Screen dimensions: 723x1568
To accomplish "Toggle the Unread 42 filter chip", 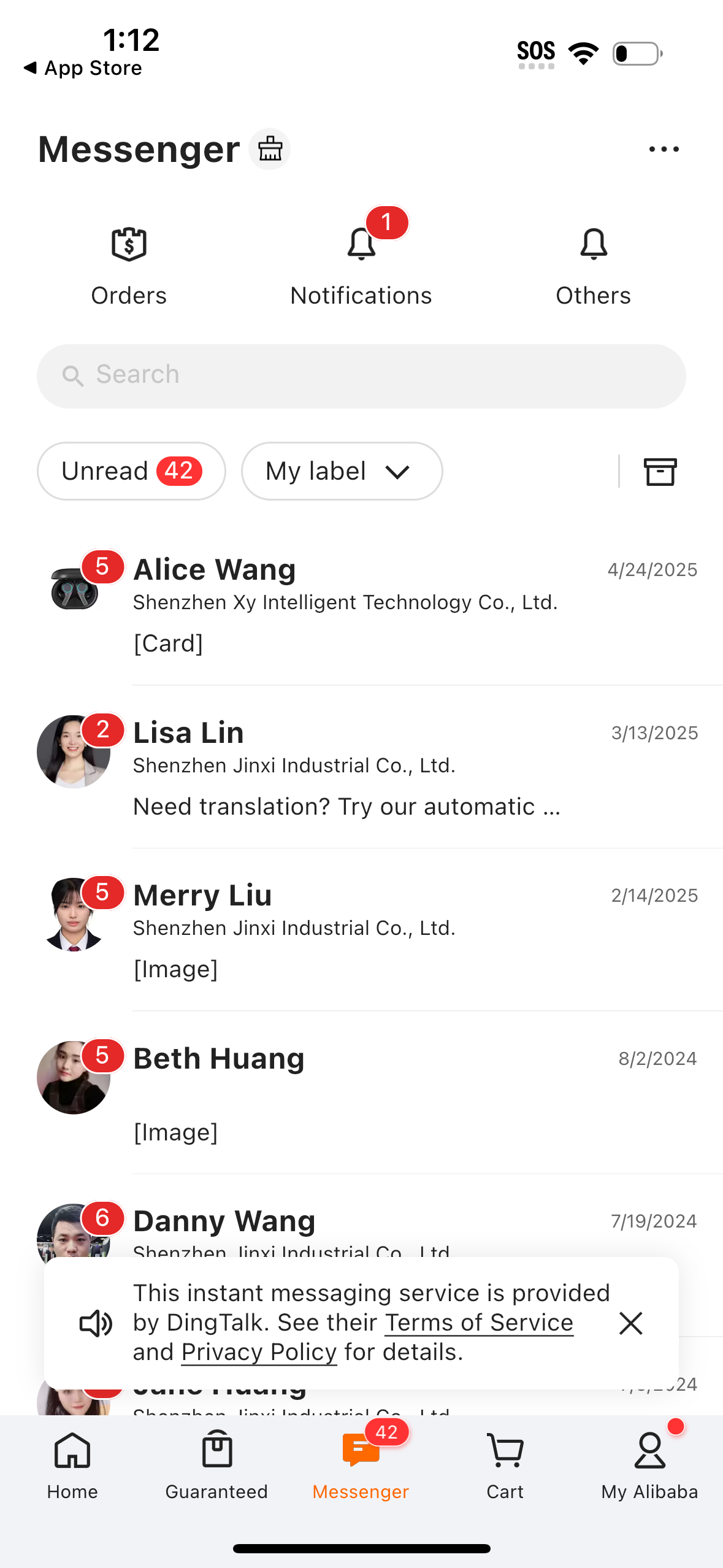I will click(x=131, y=471).
